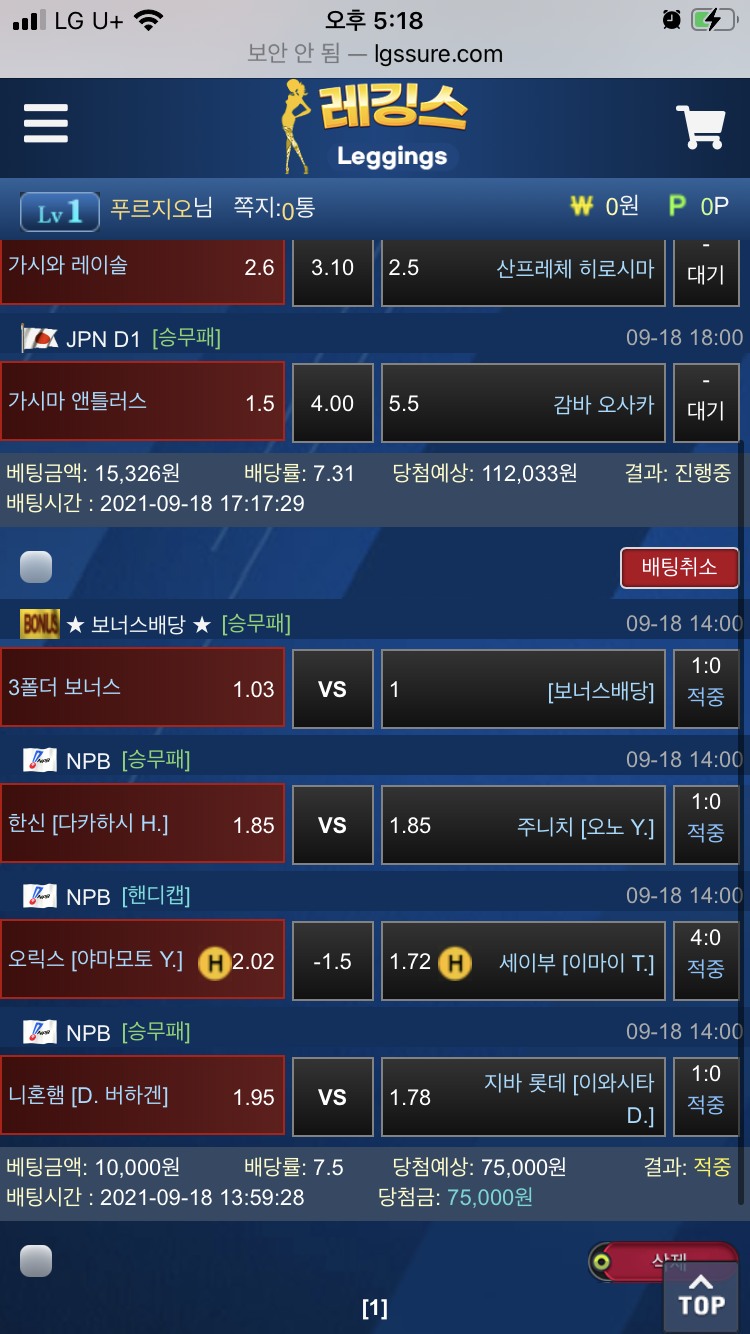Jump to top with TOP button
This screenshot has height=1334, width=750.
702,1294
